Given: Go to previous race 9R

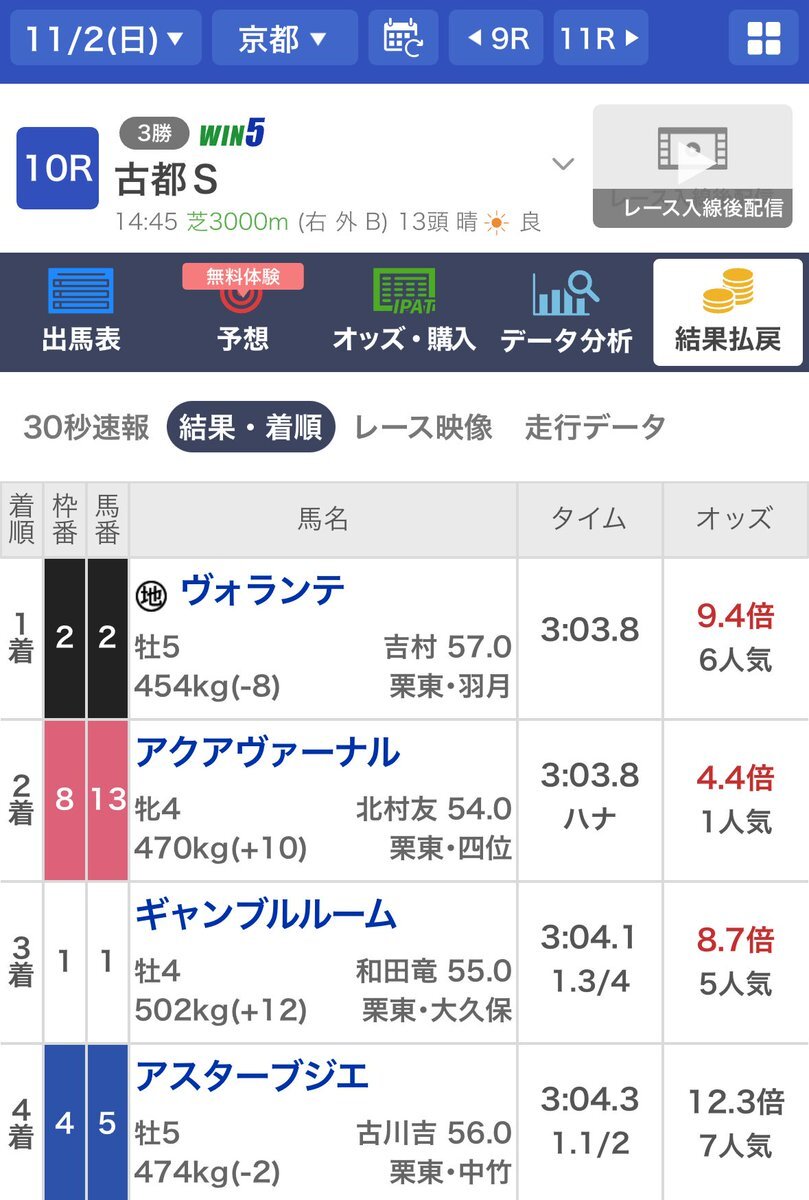Looking at the screenshot, I should pos(496,39).
